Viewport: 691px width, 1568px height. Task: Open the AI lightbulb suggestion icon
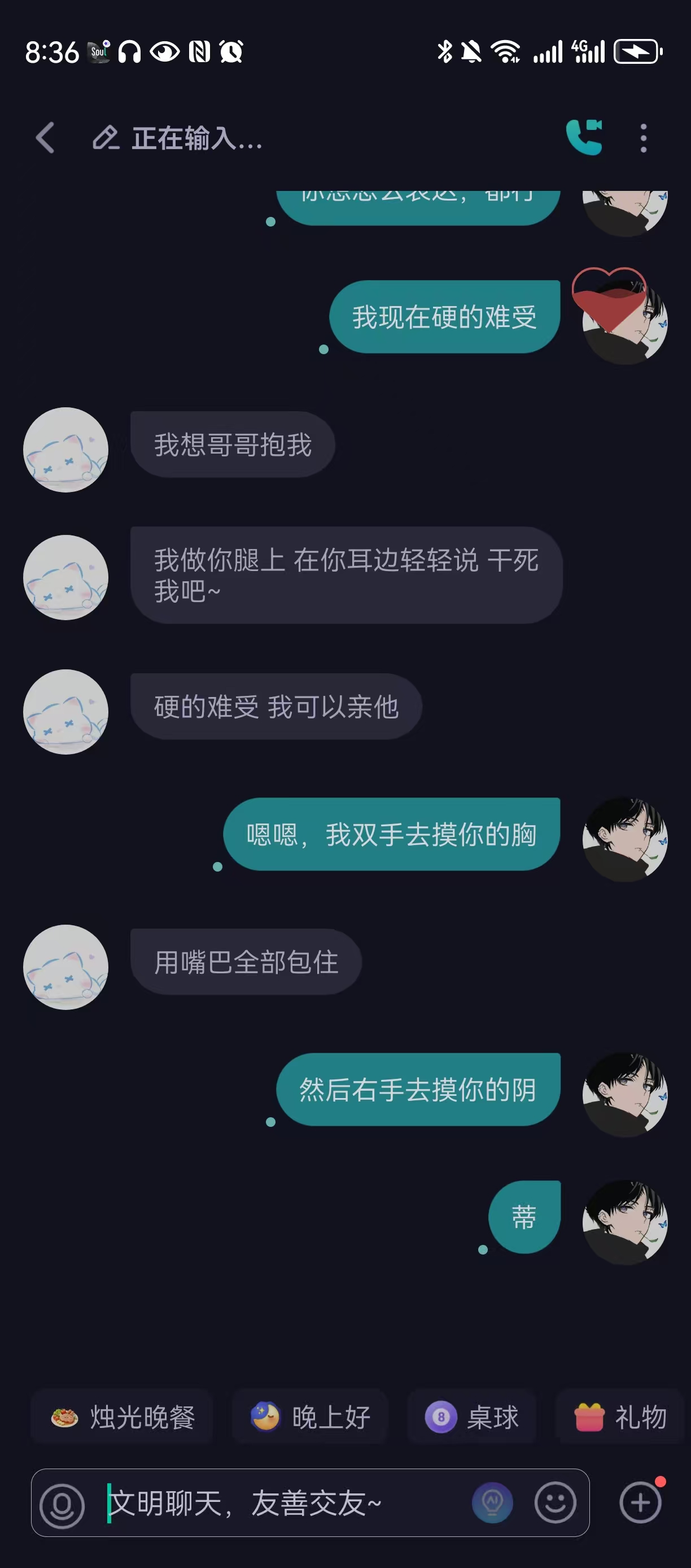(x=492, y=1504)
